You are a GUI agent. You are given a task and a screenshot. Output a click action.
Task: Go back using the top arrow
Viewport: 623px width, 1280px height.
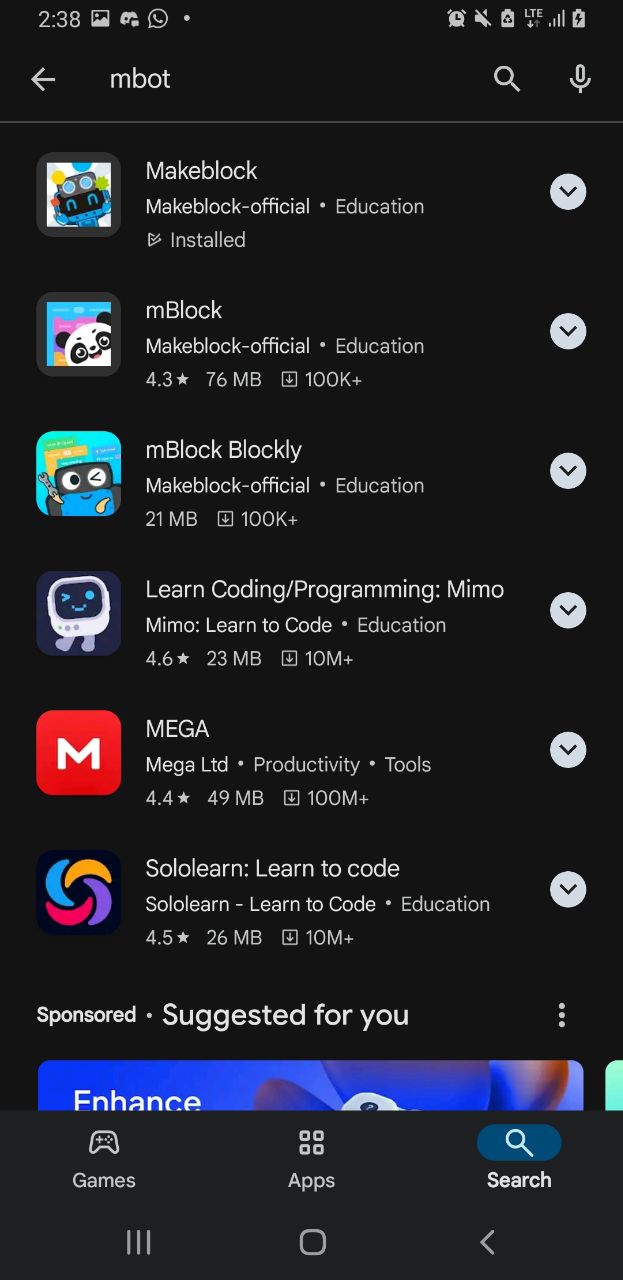43,80
